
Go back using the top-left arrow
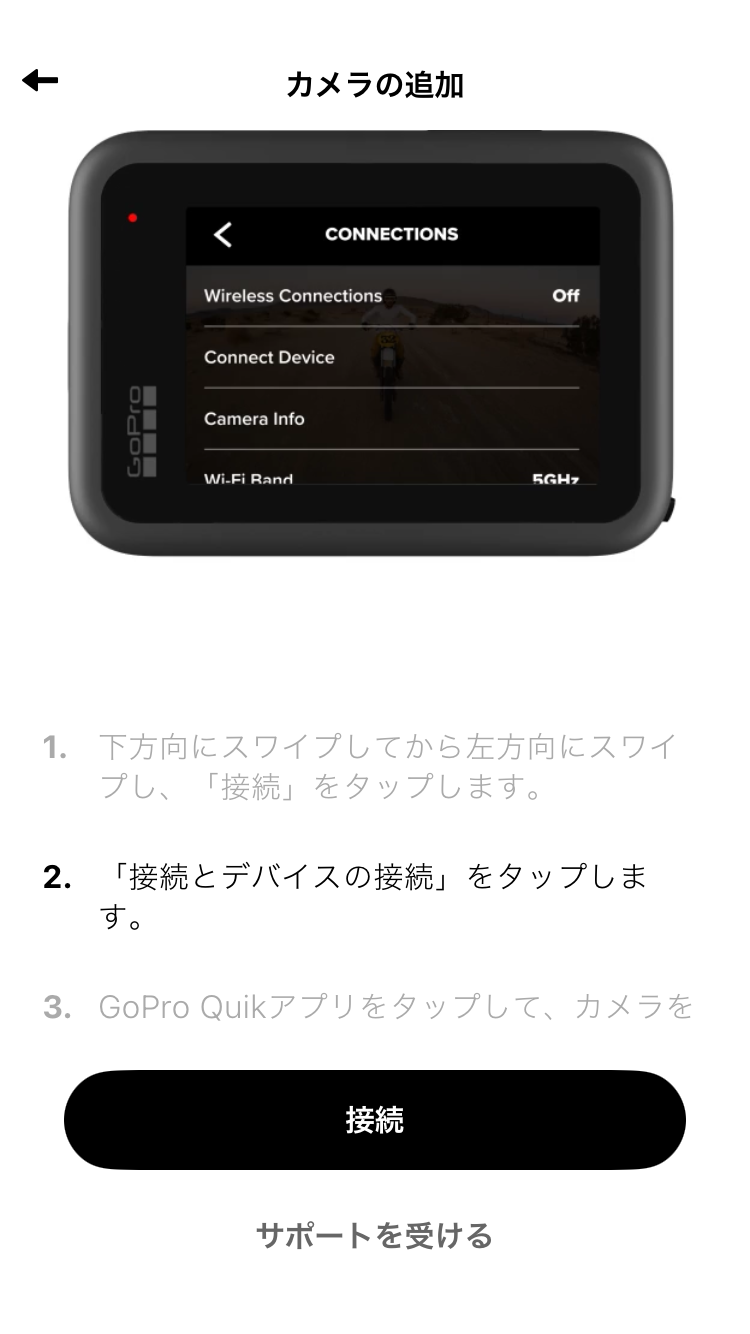click(x=40, y=82)
